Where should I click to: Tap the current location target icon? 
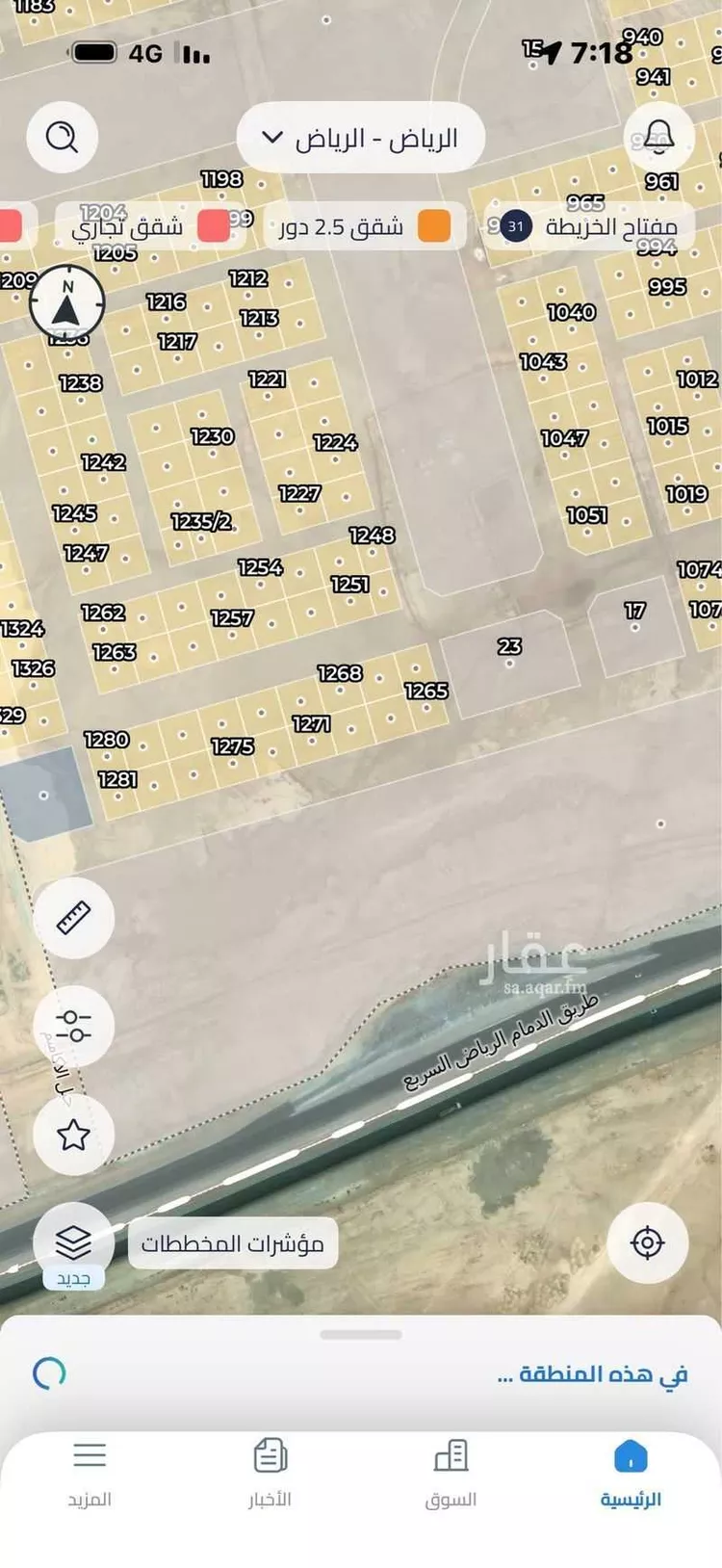point(649,1242)
